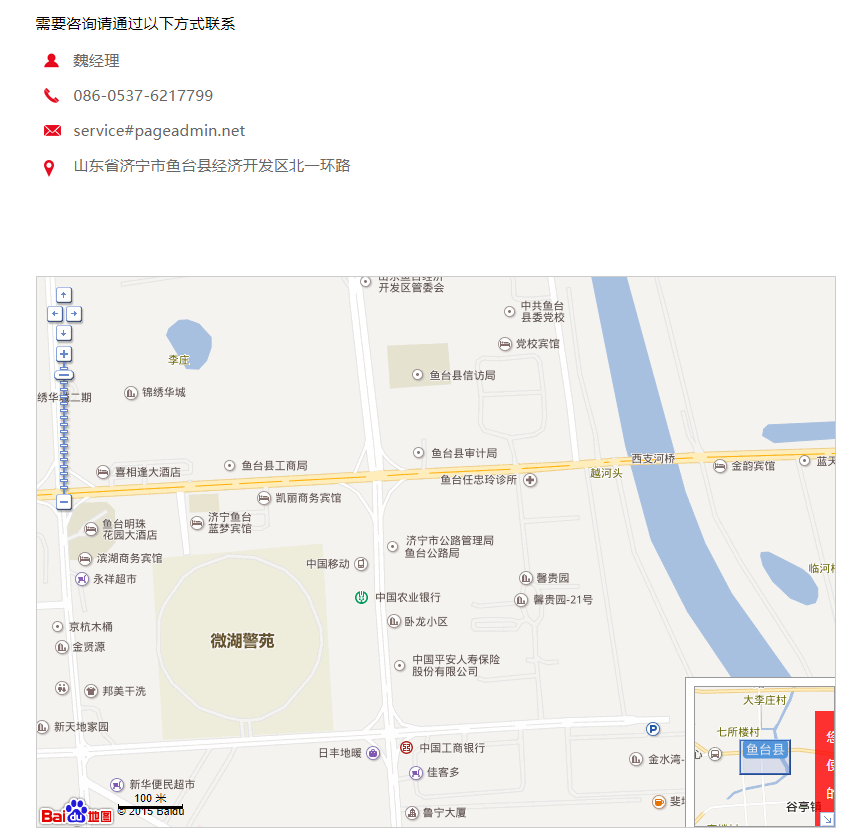Viewport: 857px width, 836px height.
Task: Zoom out with the minus button
Action: click(64, 502)
